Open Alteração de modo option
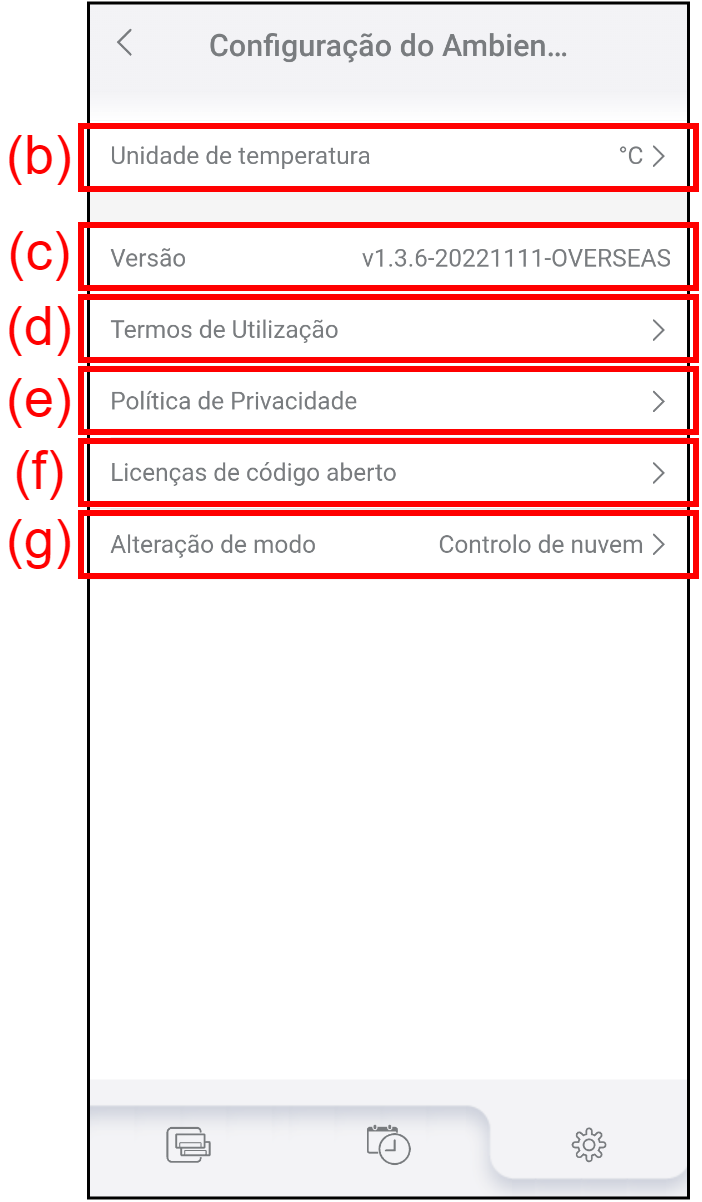Screen dimensions: 702x1202 [x=388, y=545]
